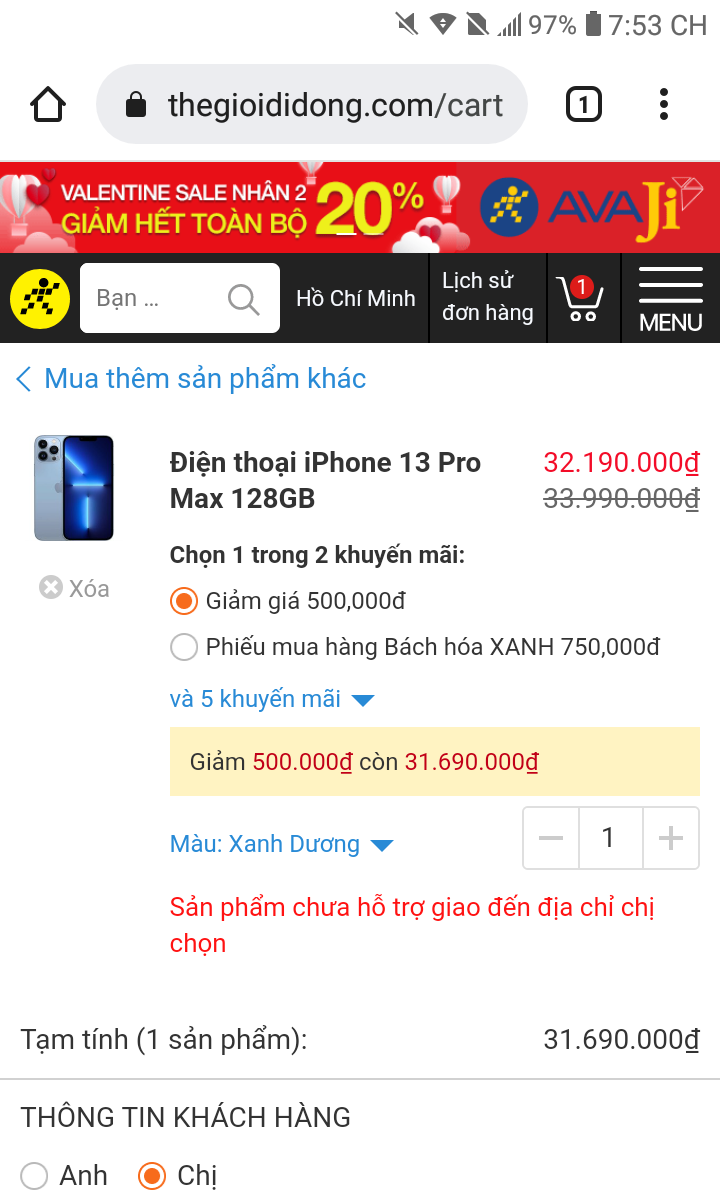Select Giảm giá 500,000đ promotion

pyautogui.click(x=184, y=601)
